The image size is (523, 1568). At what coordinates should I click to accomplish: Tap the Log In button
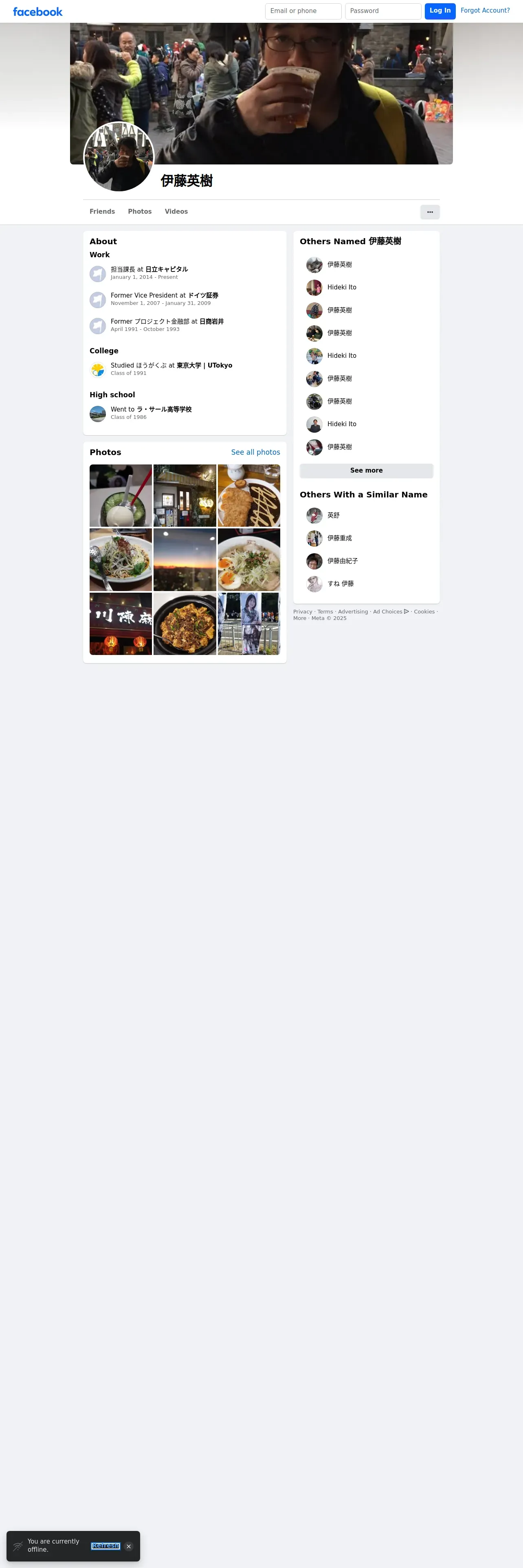point(439,11)
